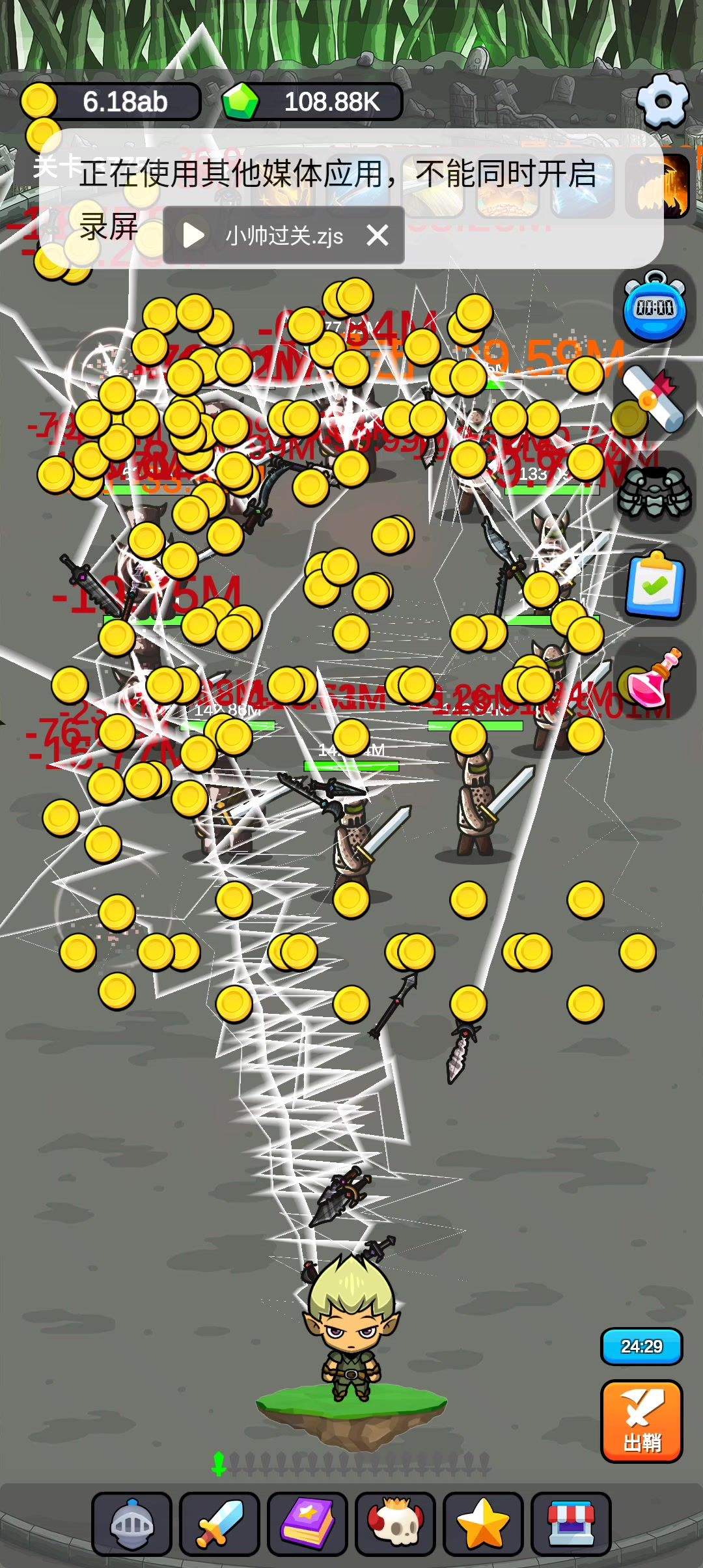Switch to the sword tab
This screenshot has width=703, height=1568.
click(x=220, y=1524)
